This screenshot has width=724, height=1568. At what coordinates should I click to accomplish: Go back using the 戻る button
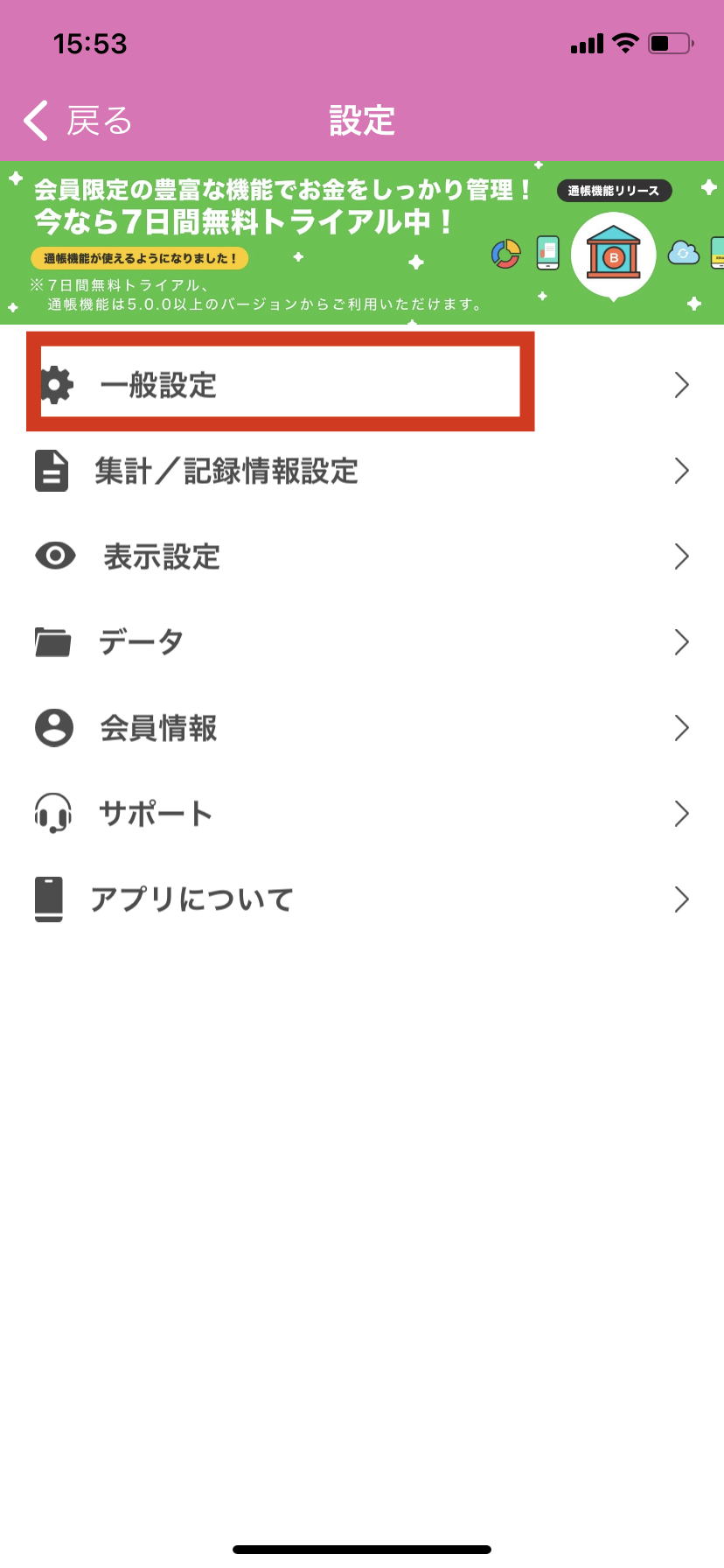(79, 121)
